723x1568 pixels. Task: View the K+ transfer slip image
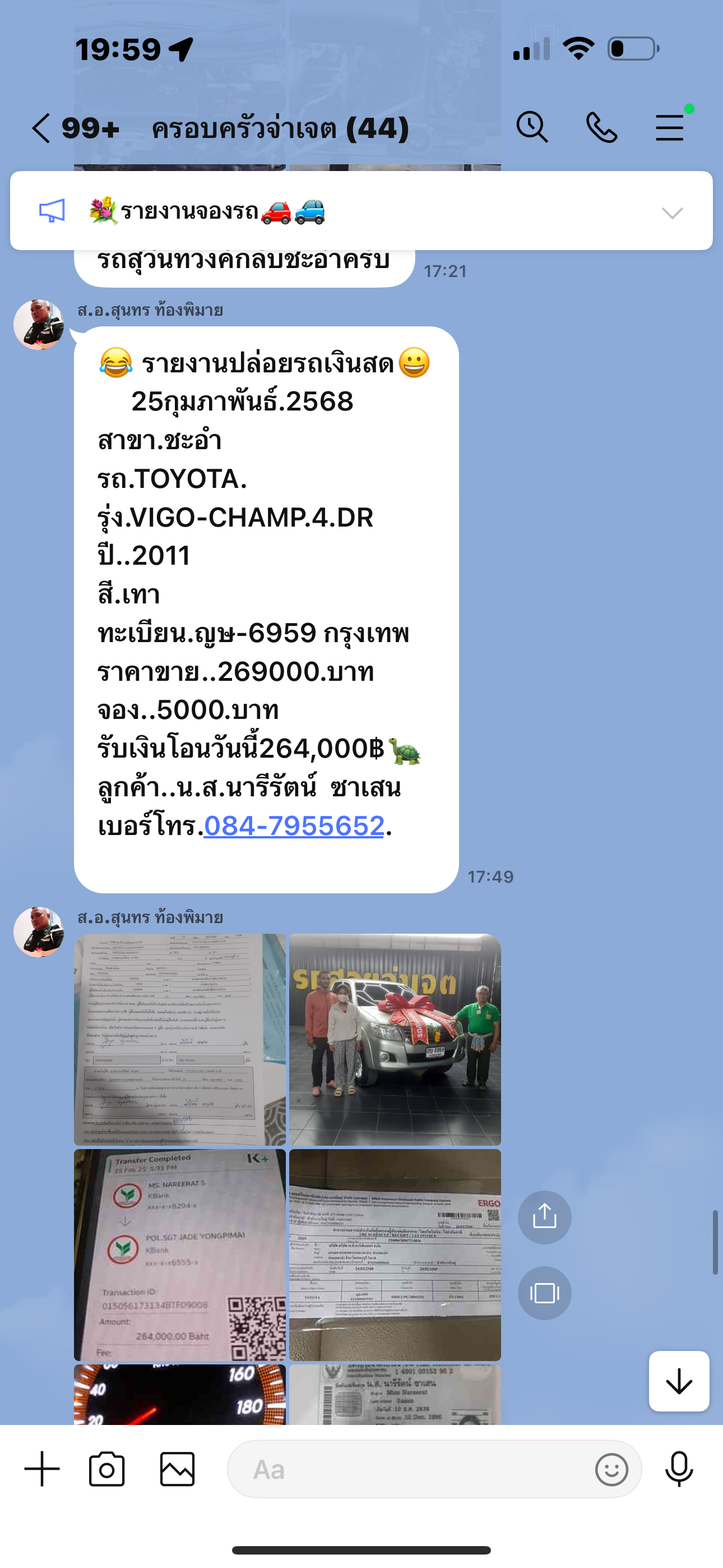179,1255
